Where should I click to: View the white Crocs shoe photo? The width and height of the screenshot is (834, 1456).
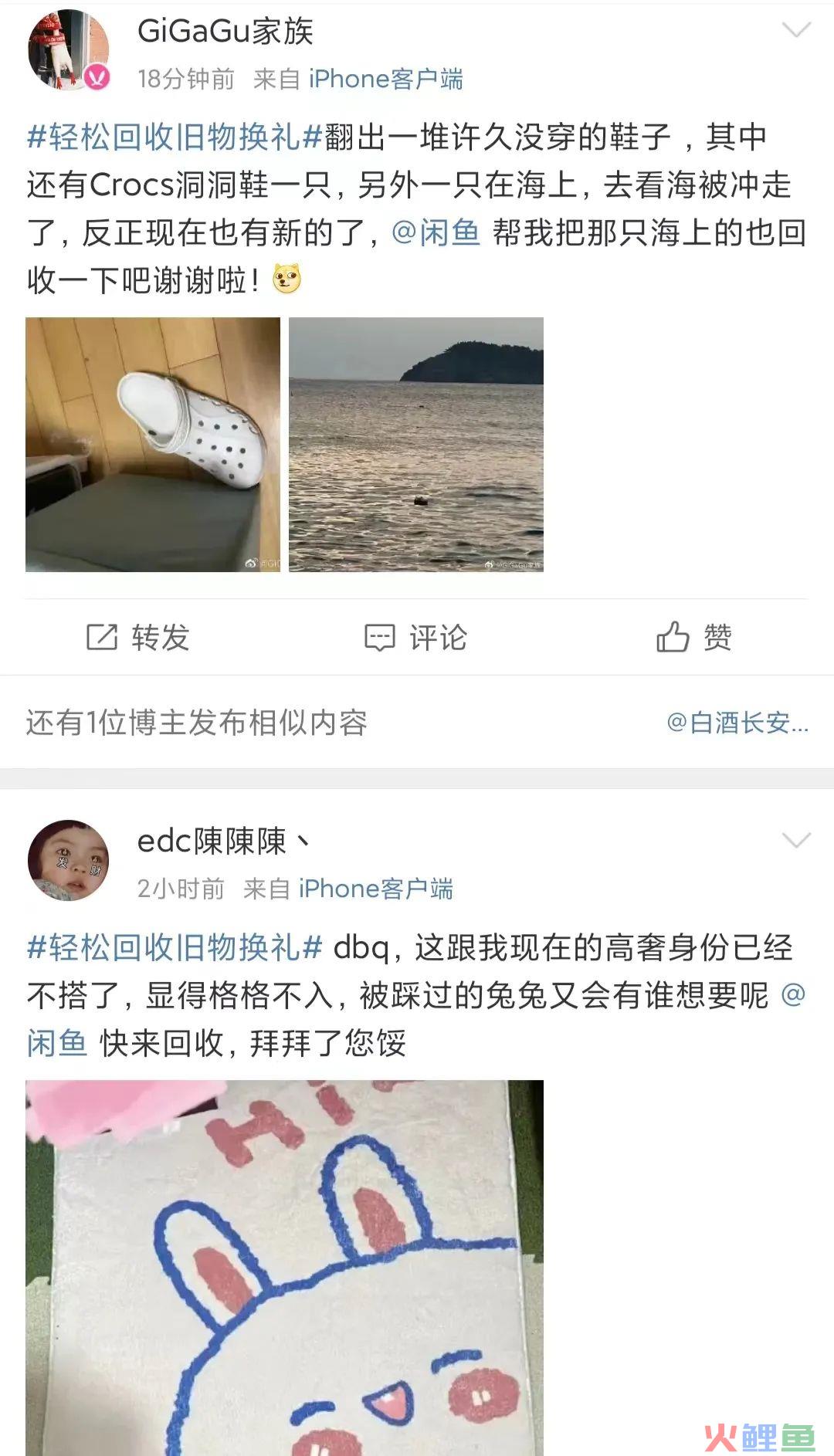click(x=153, y=445)
